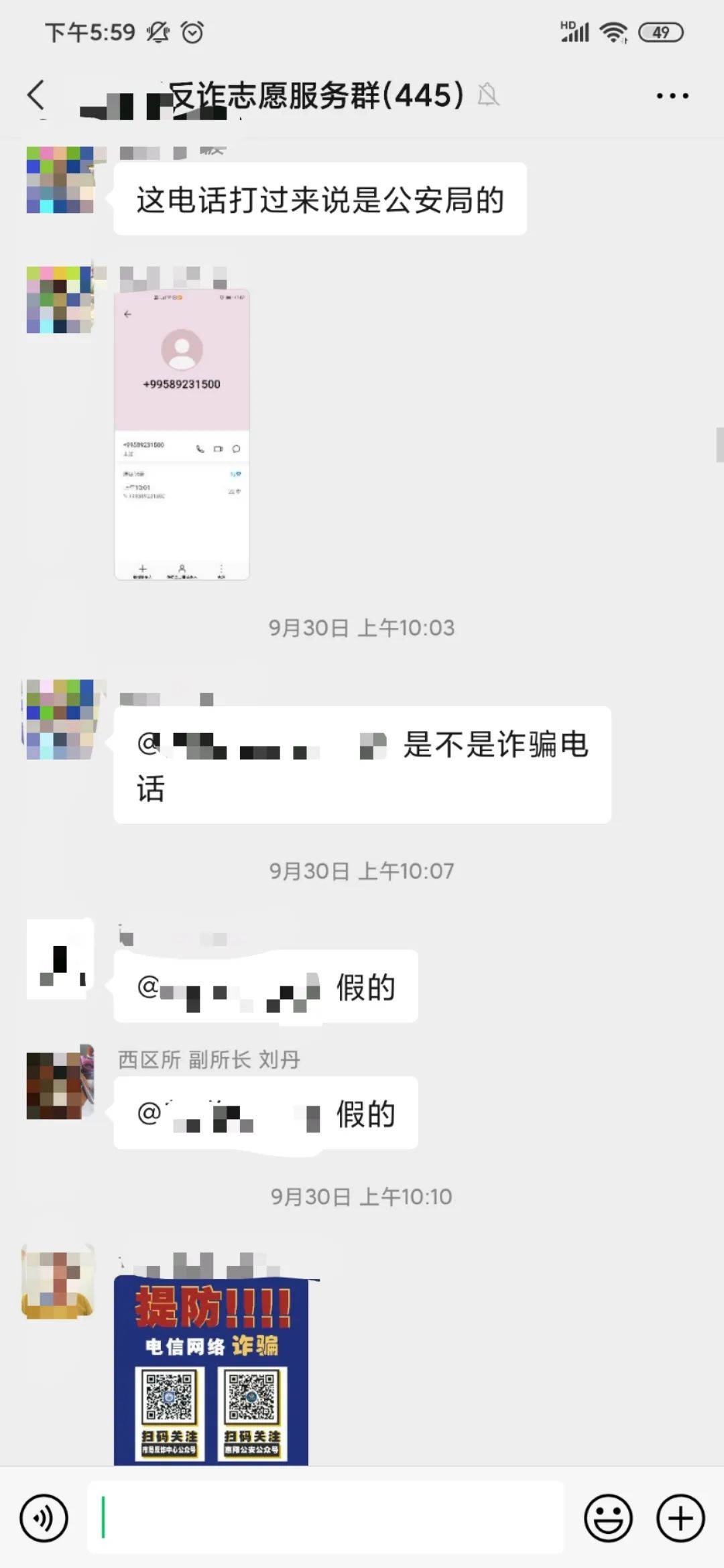
Task: Open avatar of sender of 这电话打过来说是公安局的
Action: tap(60, 180)
